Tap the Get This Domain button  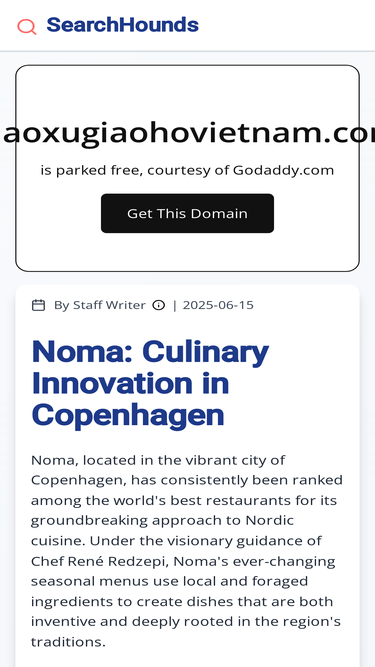point(187,213)
